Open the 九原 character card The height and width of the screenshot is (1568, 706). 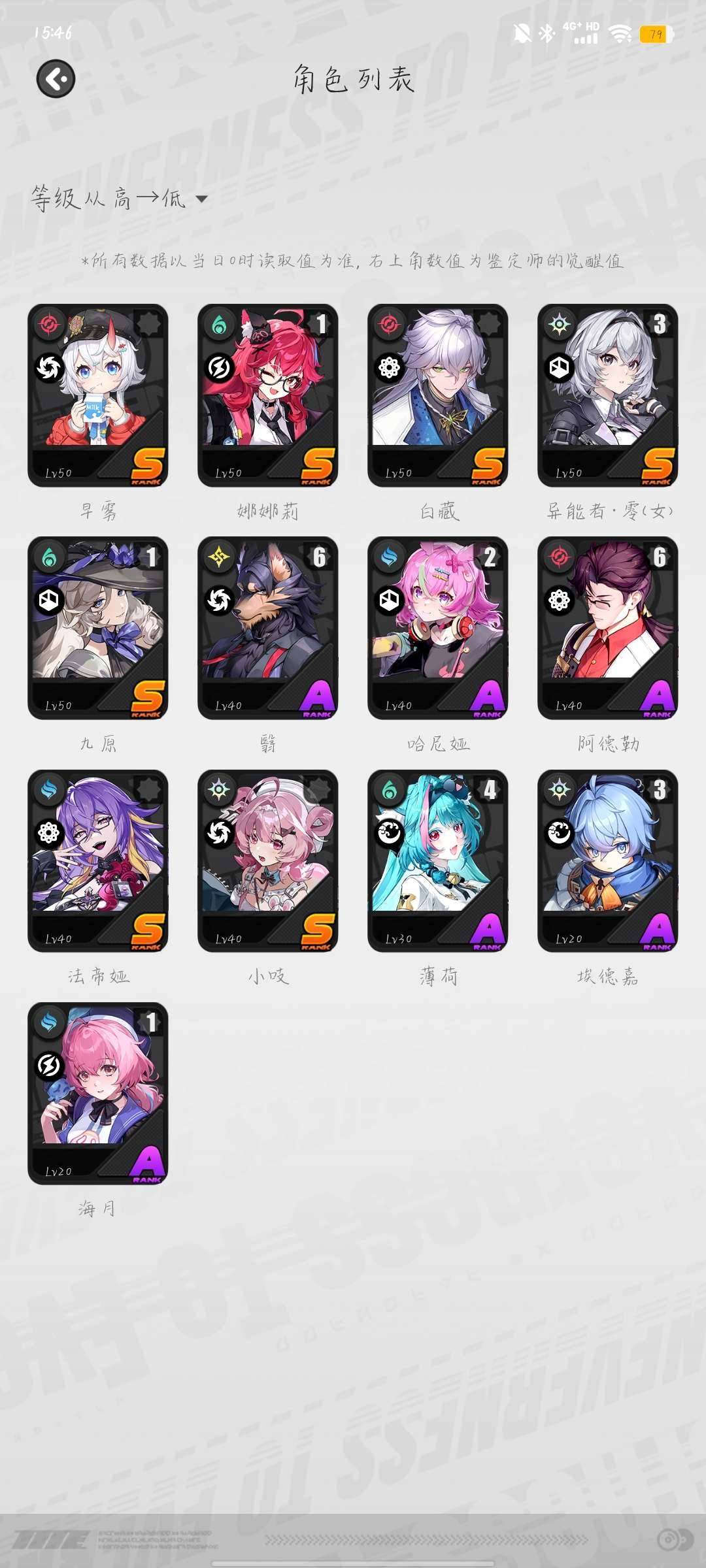98,628
